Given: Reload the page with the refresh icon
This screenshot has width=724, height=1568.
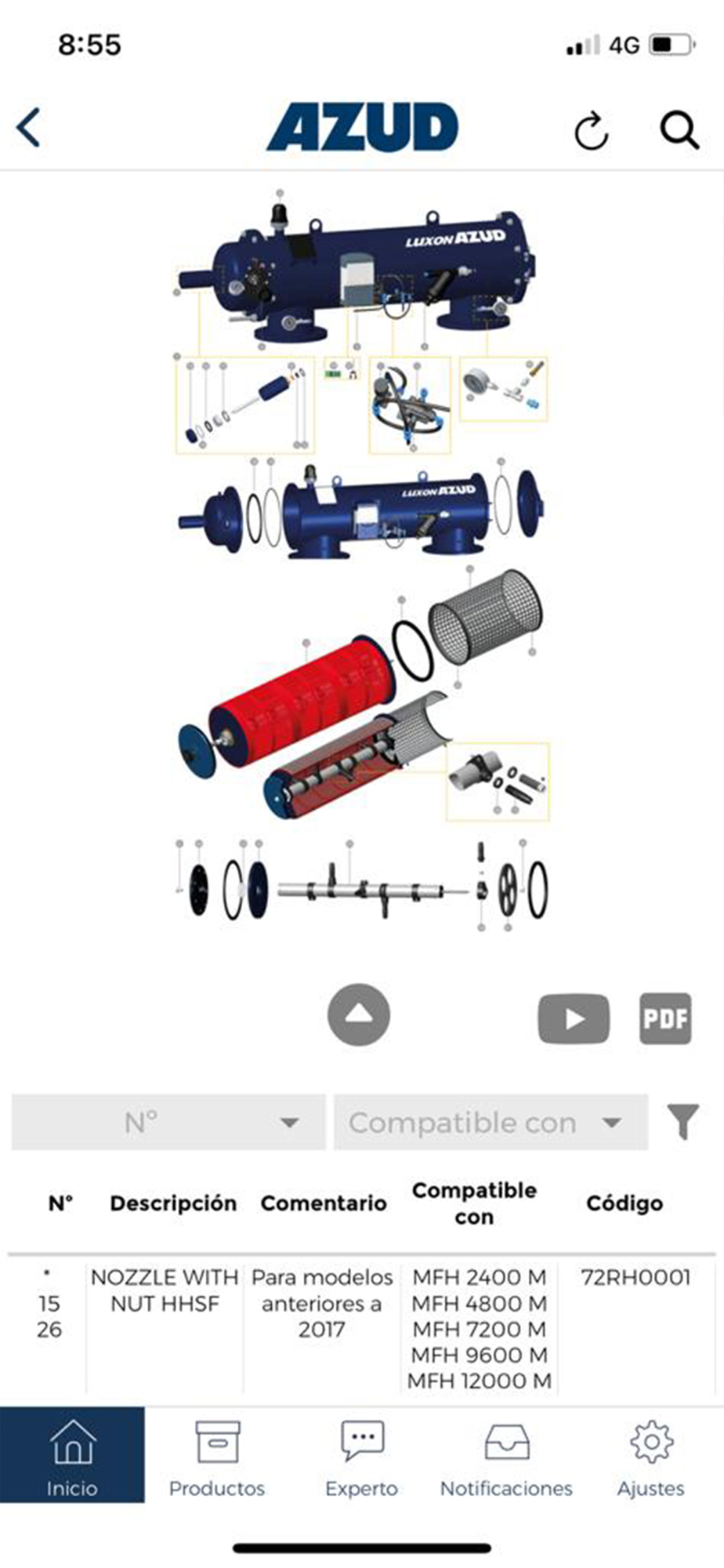Looking at the screenshot, I should [x=591, y=130].
